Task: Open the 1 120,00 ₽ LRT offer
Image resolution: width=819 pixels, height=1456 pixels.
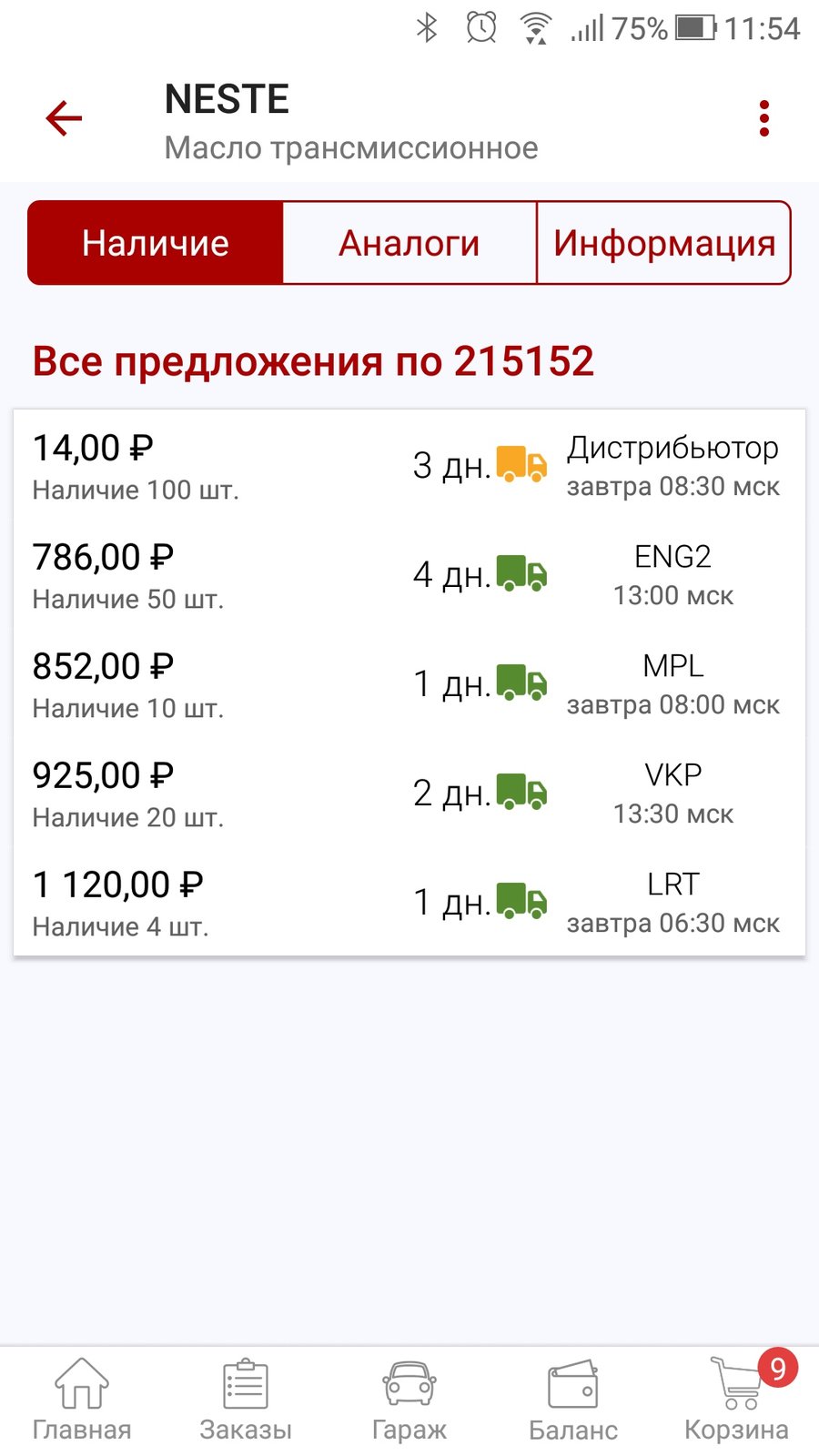Action: click(x=409, y=902)
